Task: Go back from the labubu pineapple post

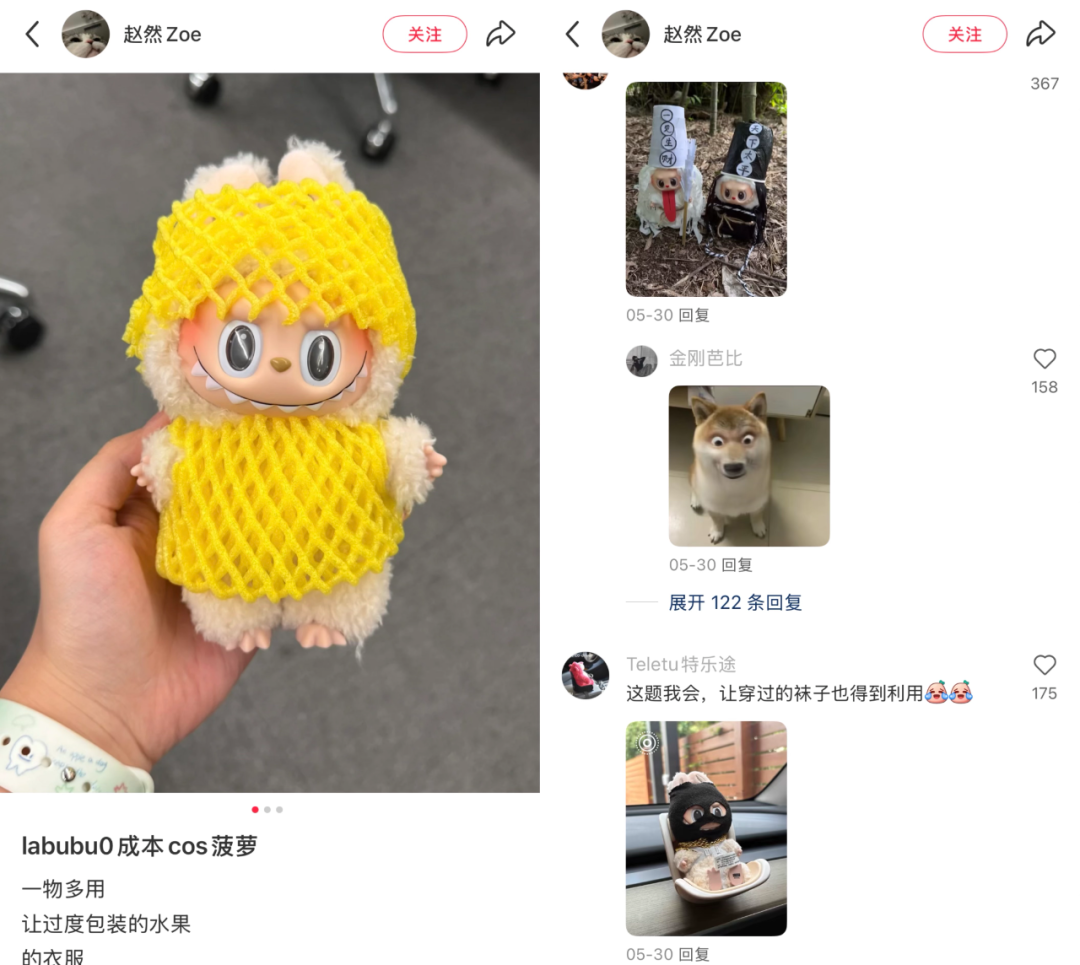Action: coord(33,35)
